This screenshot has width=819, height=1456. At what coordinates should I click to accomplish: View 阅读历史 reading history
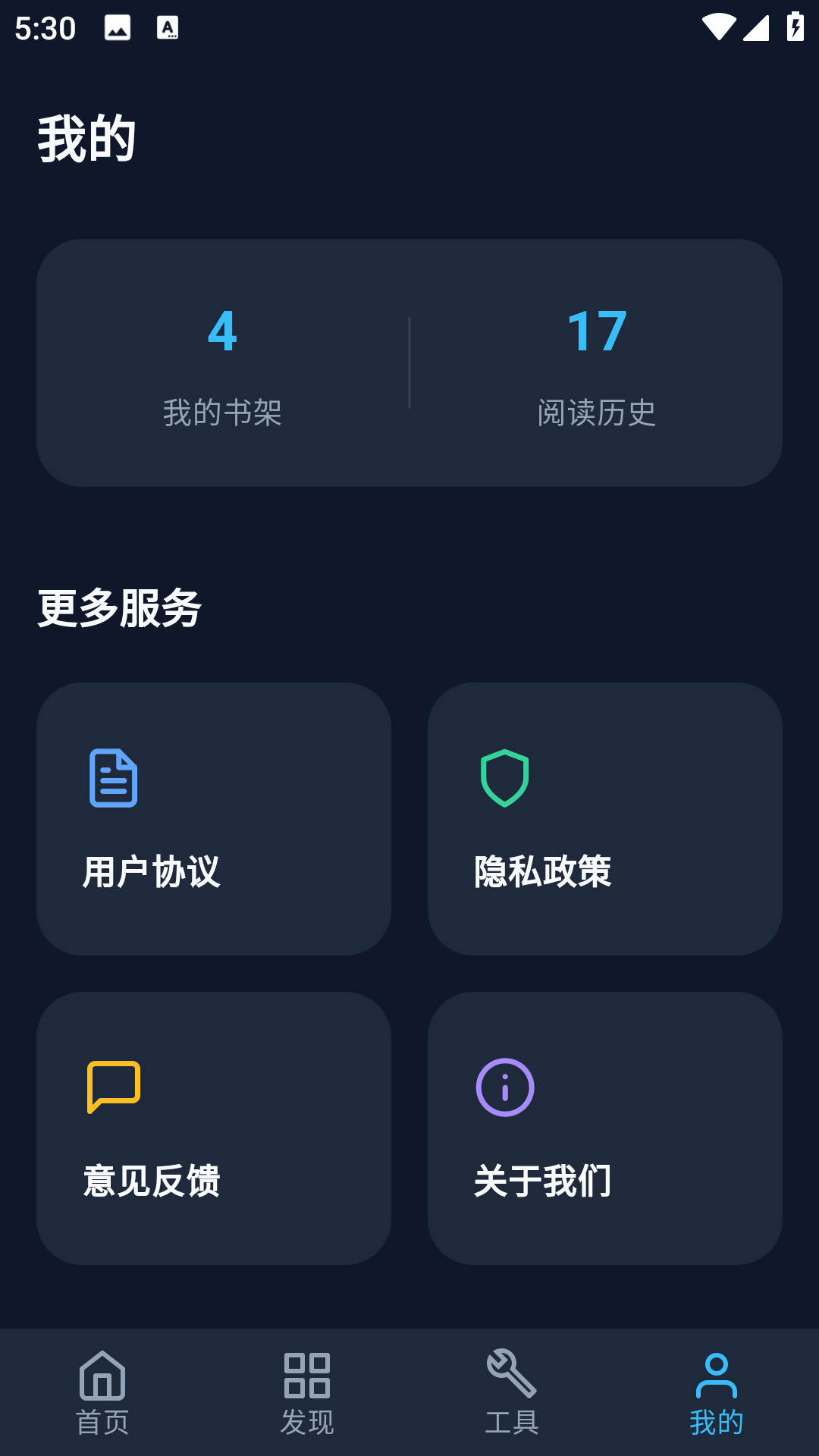597,364
